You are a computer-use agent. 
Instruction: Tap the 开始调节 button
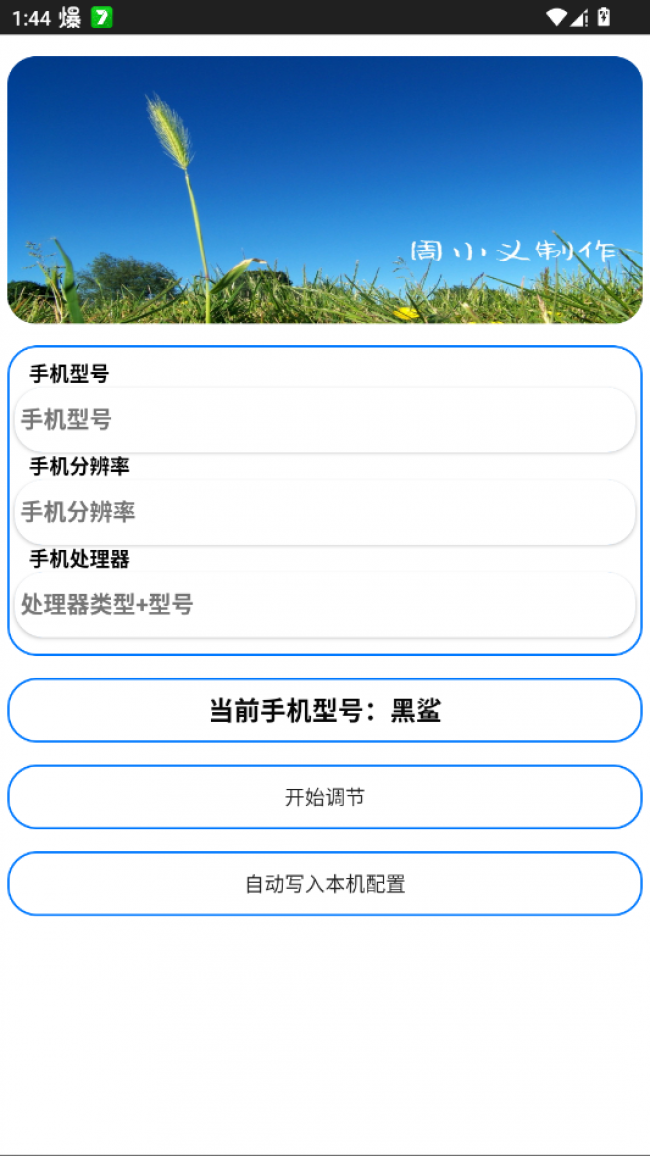pos(324,797)
